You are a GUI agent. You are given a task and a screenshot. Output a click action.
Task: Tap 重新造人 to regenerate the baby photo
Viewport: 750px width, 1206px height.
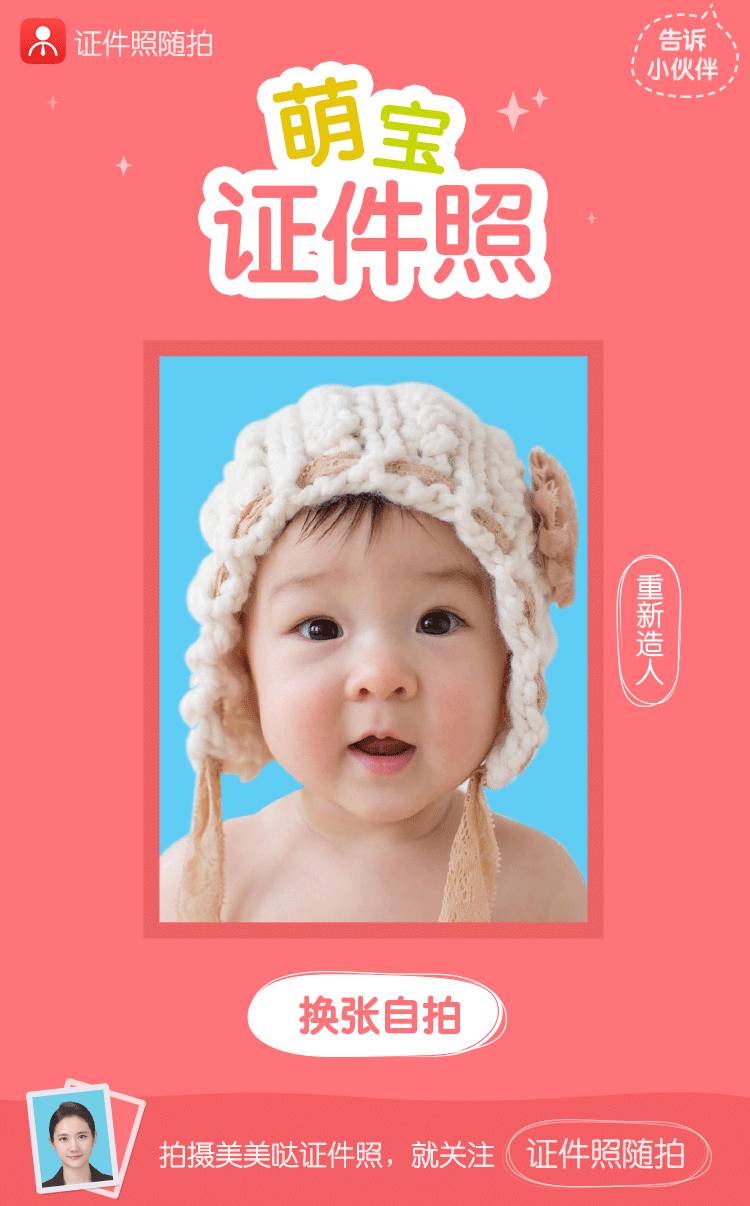pyautogui.click(x=650, y=630)
